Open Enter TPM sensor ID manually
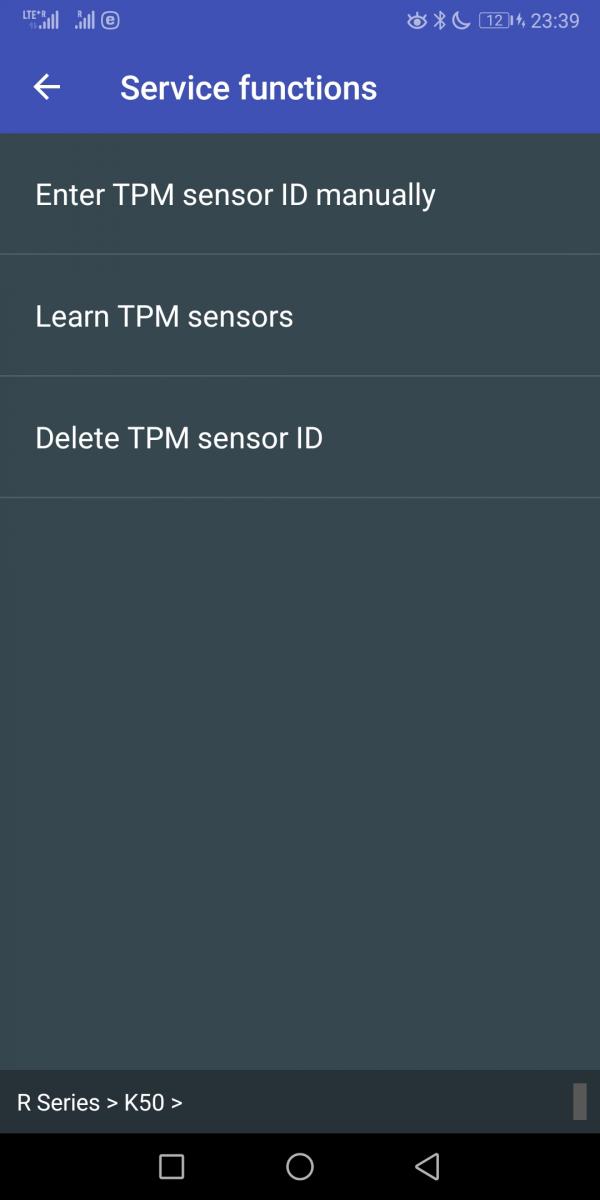The width and height of the screenshot is (600, 1200). click(235, 194)
